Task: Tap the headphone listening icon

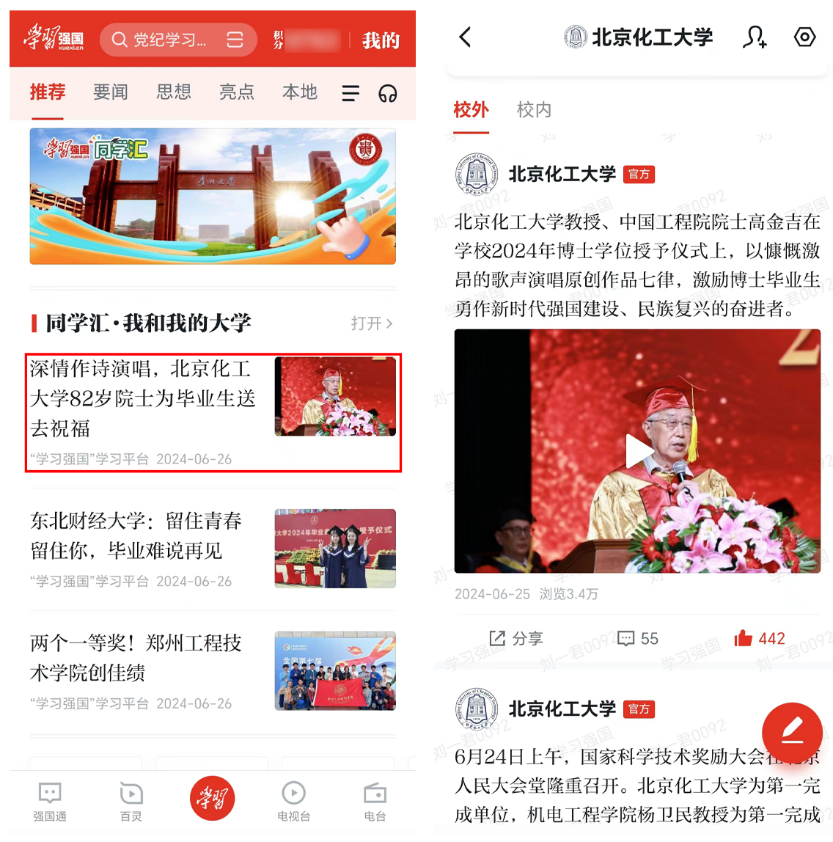Action: (388, 93)
